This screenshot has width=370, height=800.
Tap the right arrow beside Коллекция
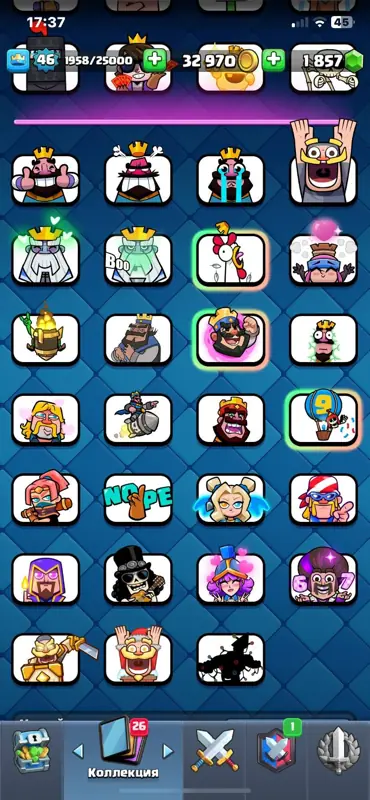click(168, 751)
